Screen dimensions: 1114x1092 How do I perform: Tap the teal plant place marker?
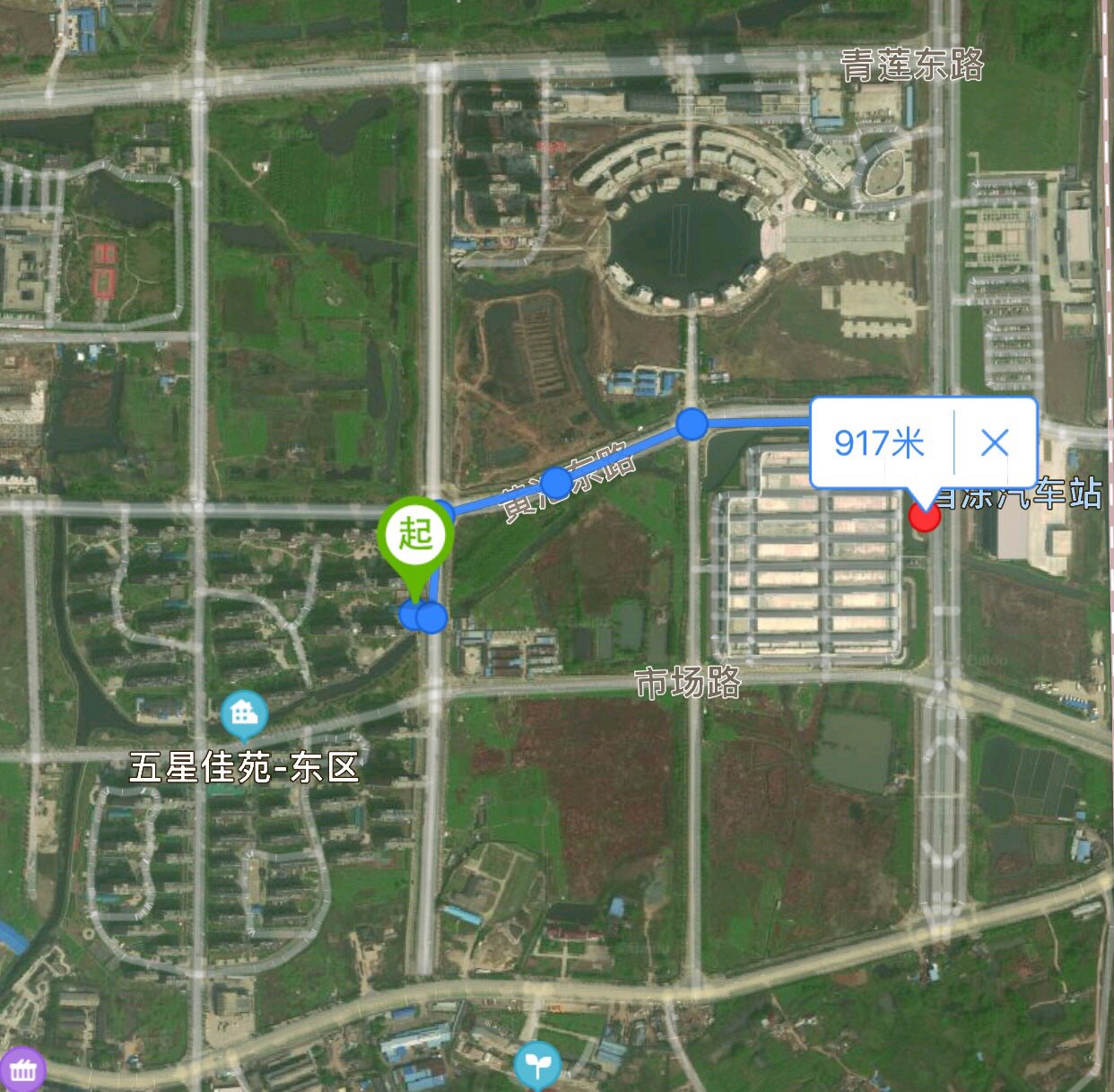(x=537, y=1065)
